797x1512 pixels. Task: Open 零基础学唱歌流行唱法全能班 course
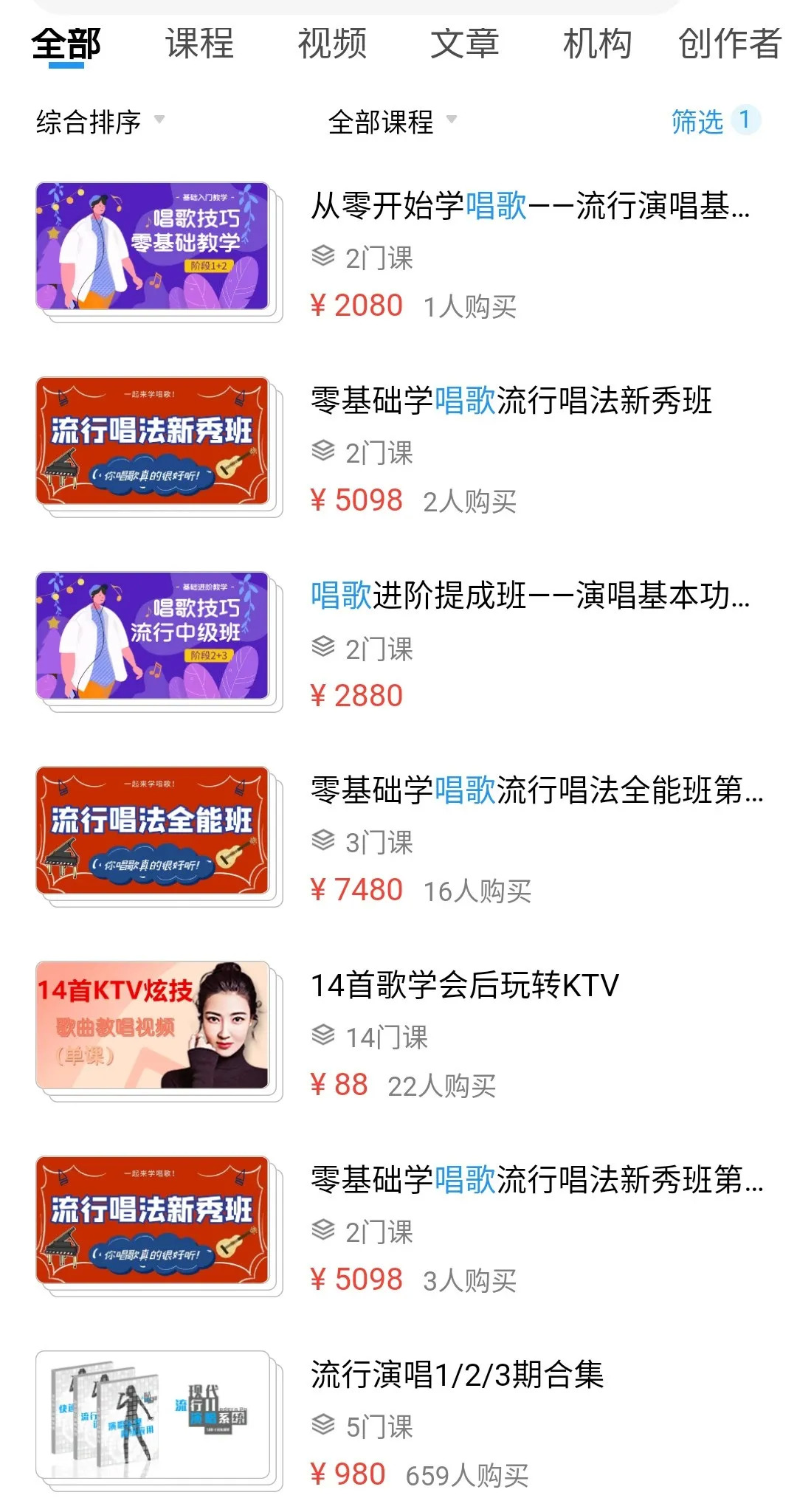536,791
